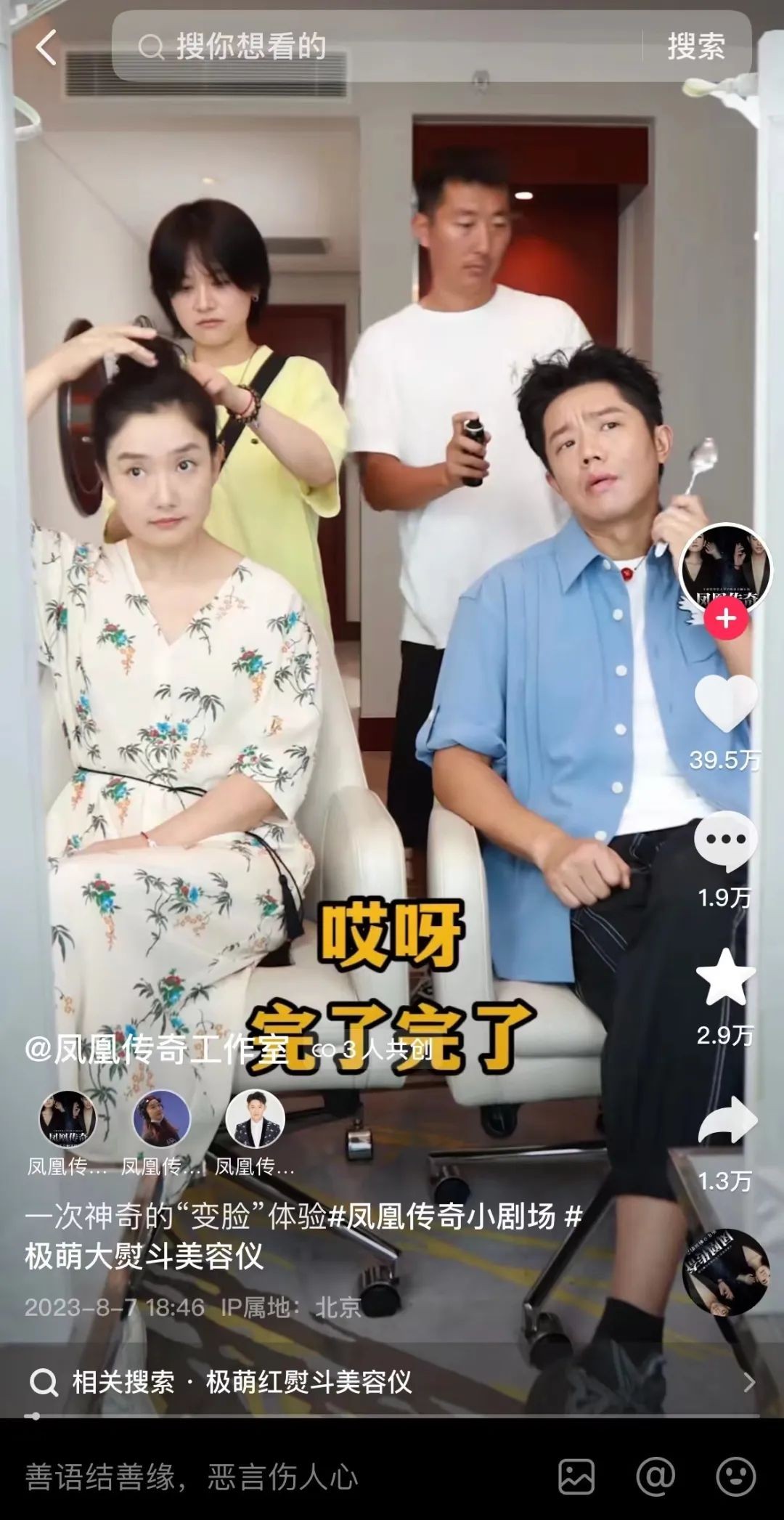
Task: Open the spinning music disc
Action: pos(725,1272)
